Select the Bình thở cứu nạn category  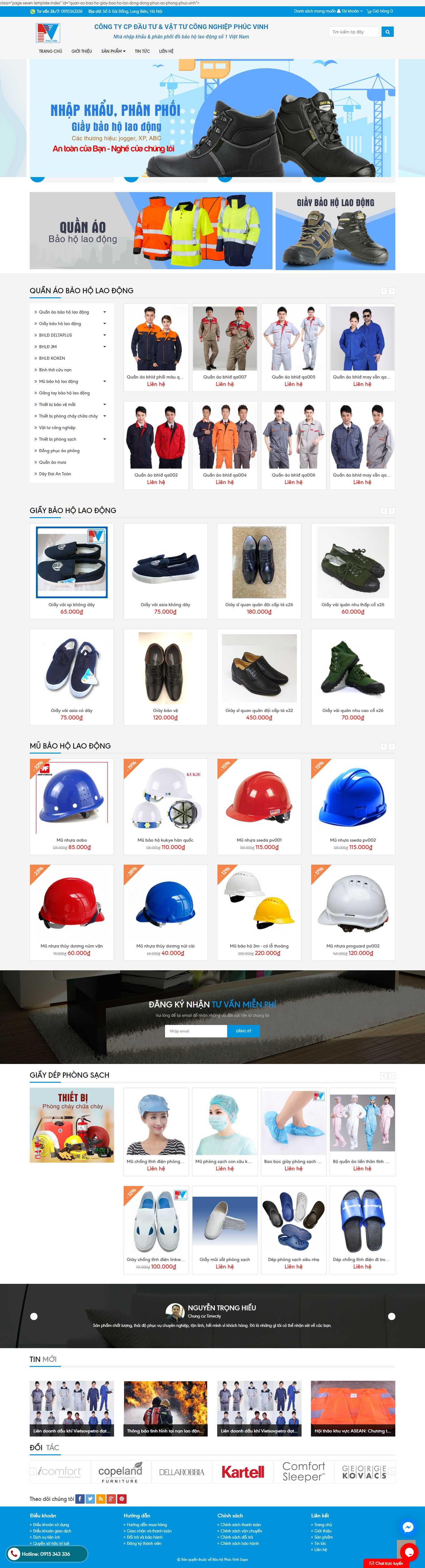[55, 370]
